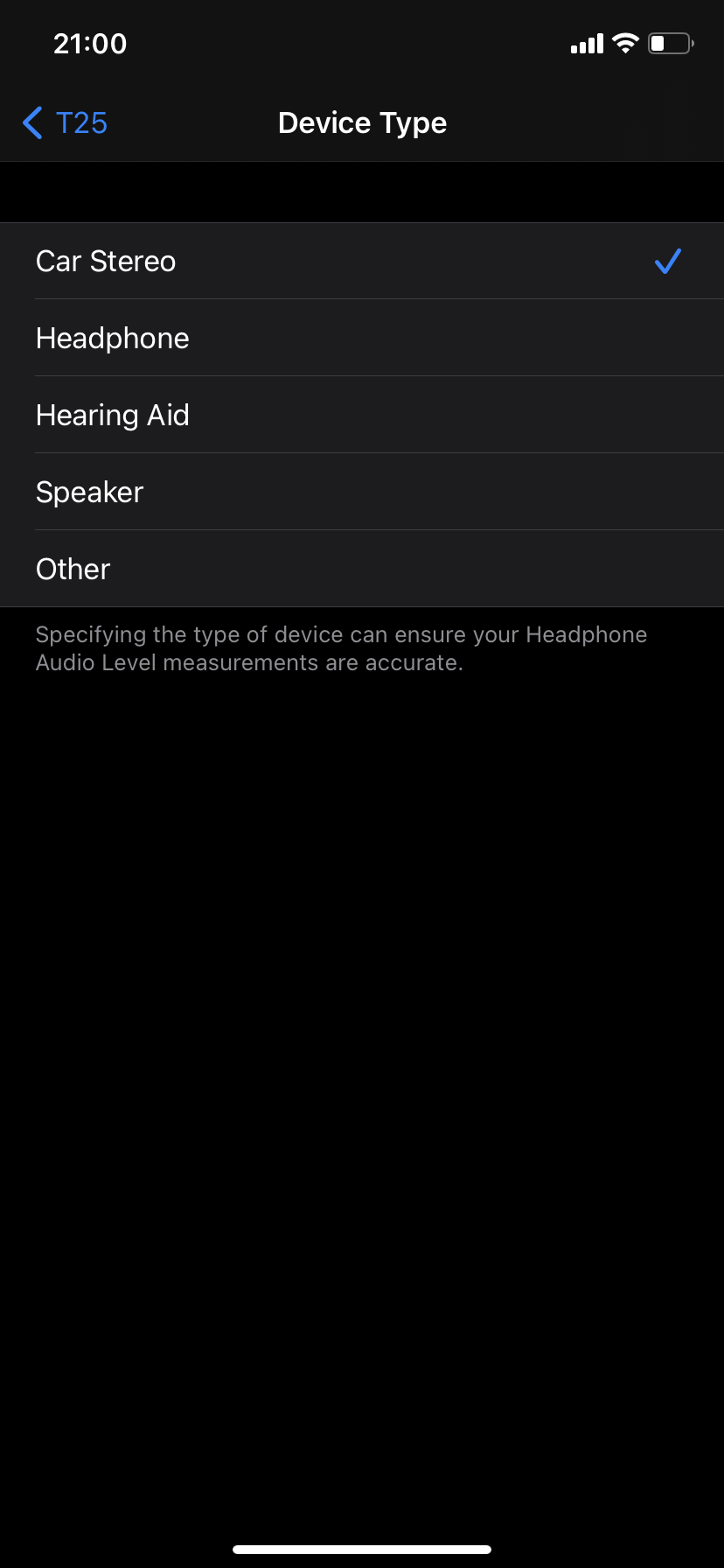The width and height of the screenshot is (724, 1568).
Task: Select Car Stereo as device type
Action: (x=362, y=262)
